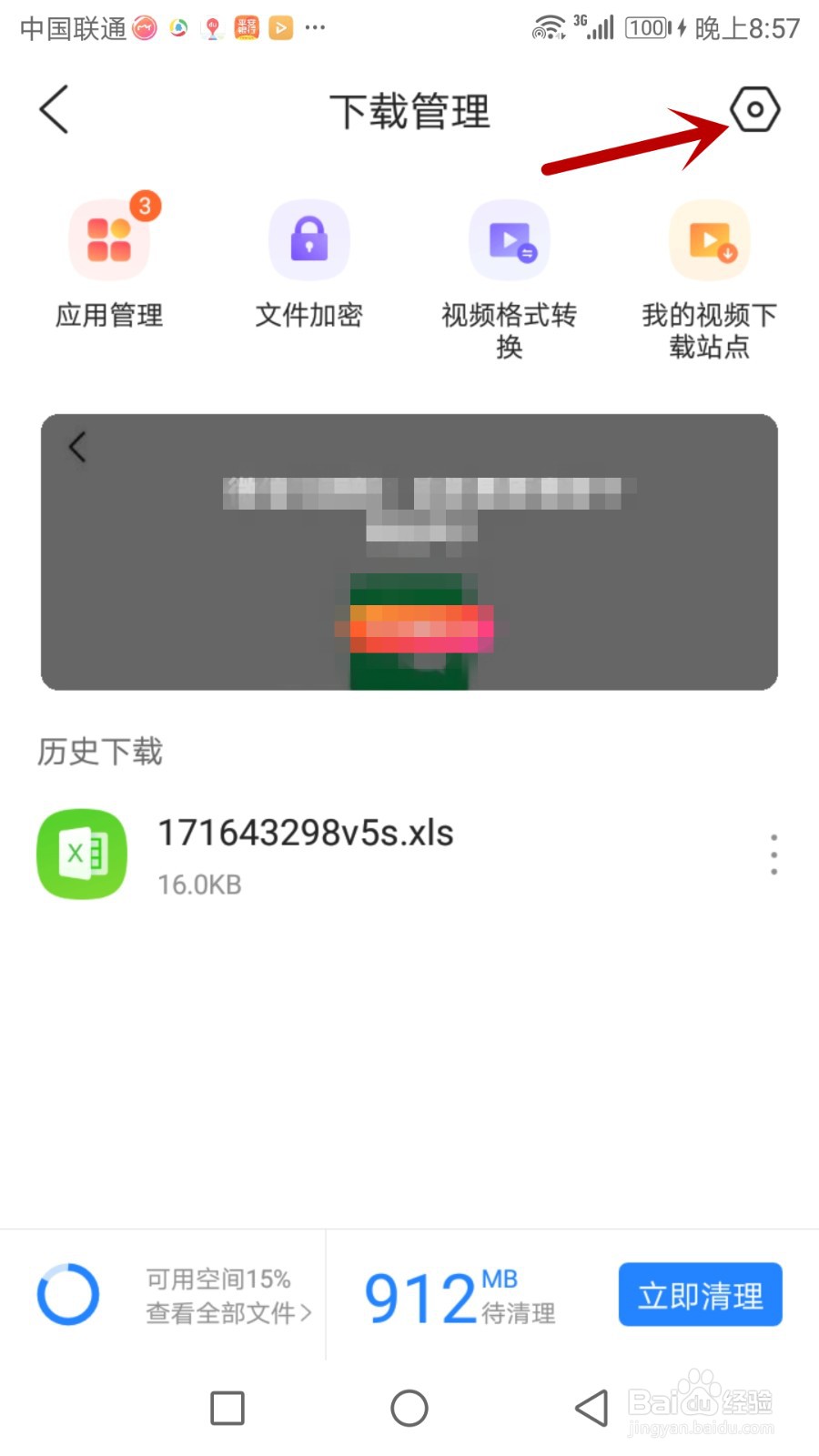Open the settings gear icon

tap(755, 109)
